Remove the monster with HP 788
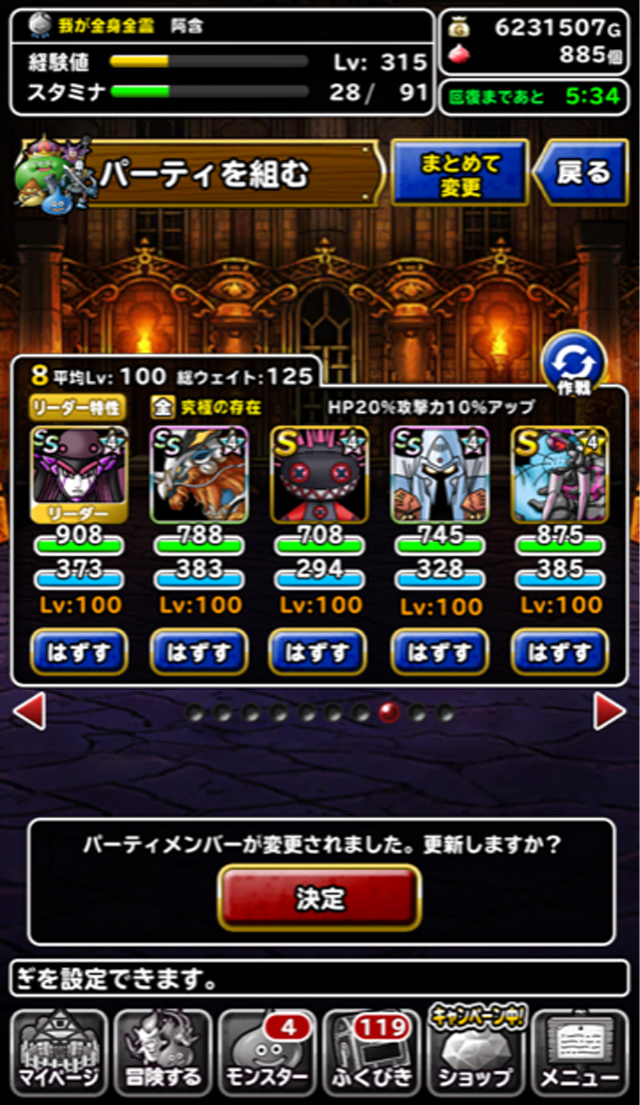Viewport: 640px width, 1105px height. (x=199, y=653)
